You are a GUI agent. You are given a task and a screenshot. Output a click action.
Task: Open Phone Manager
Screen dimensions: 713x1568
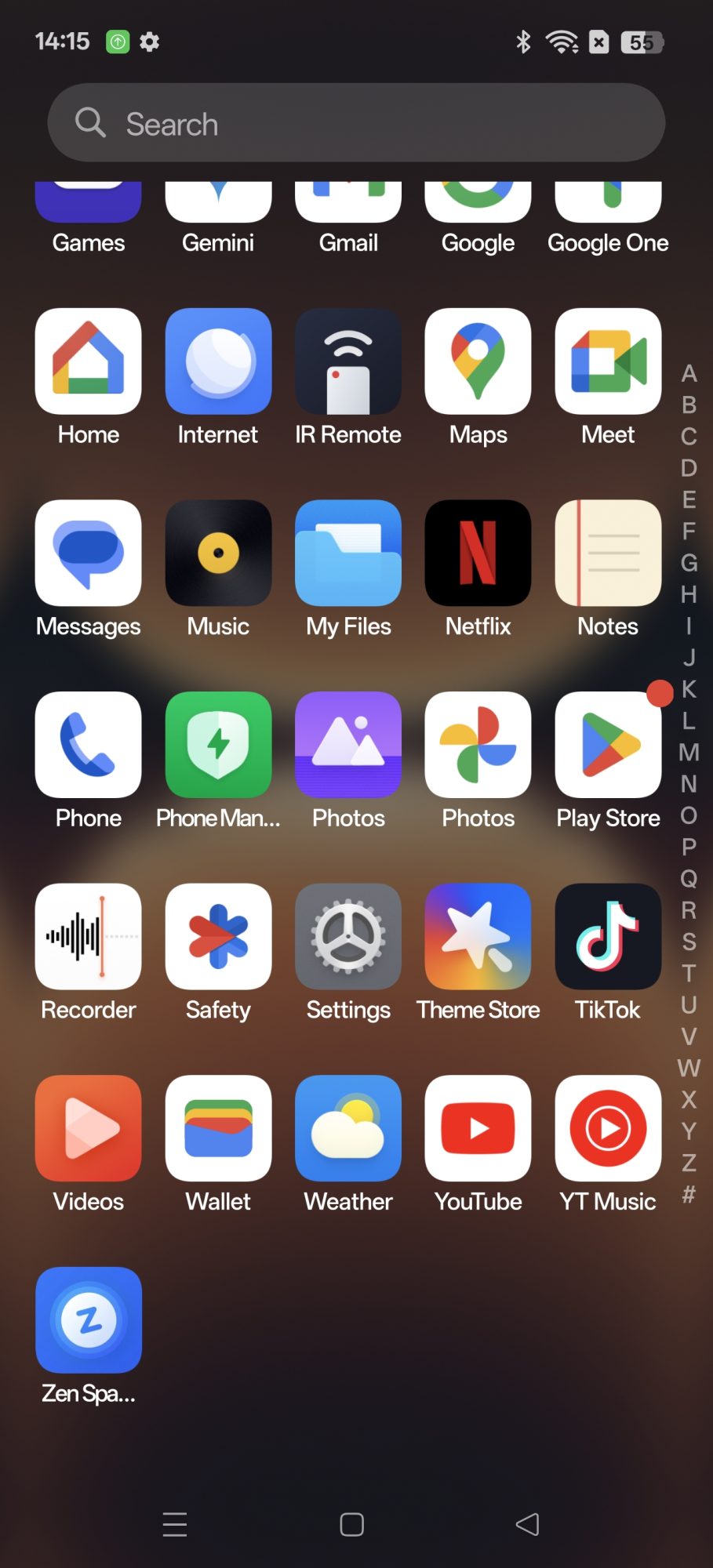[x=218, y=745]
